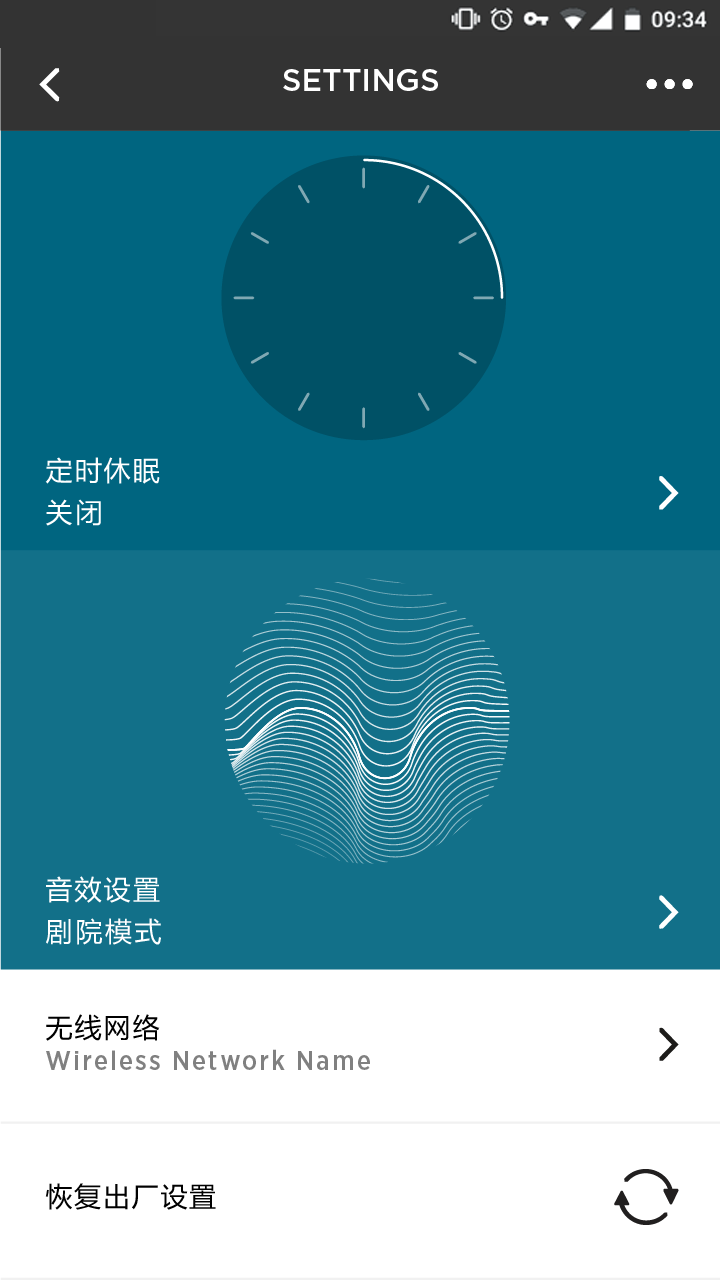Expand the 无线网络 wireless network options
The width and height of the screenshot is (720, 1280).
click(x=667, y=1044)
